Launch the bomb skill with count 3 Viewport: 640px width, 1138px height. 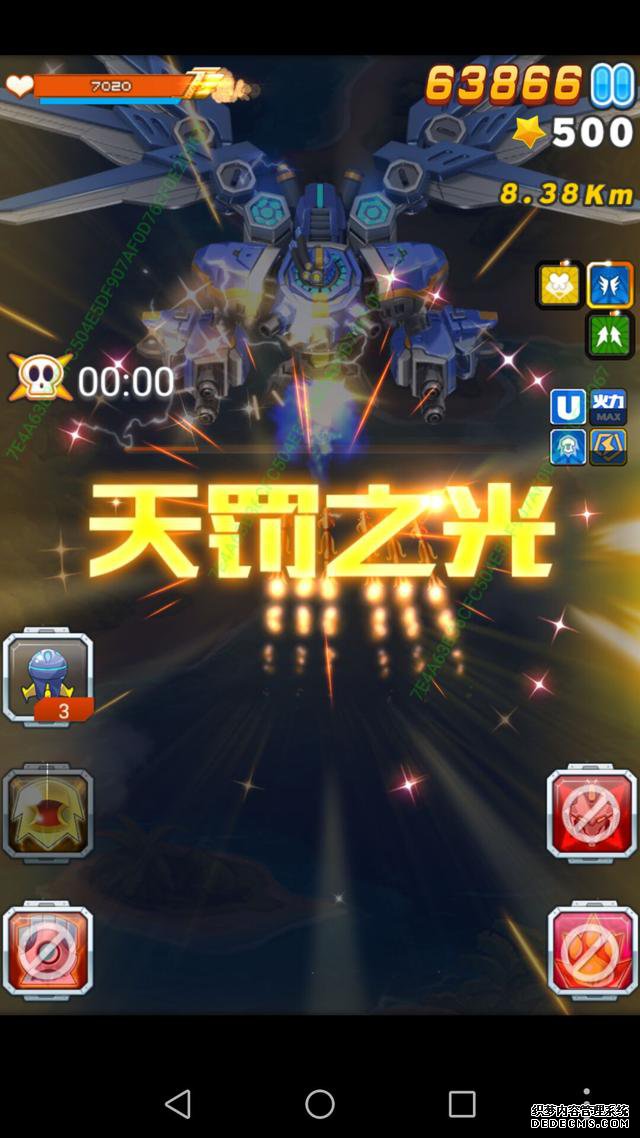point(48,677)
